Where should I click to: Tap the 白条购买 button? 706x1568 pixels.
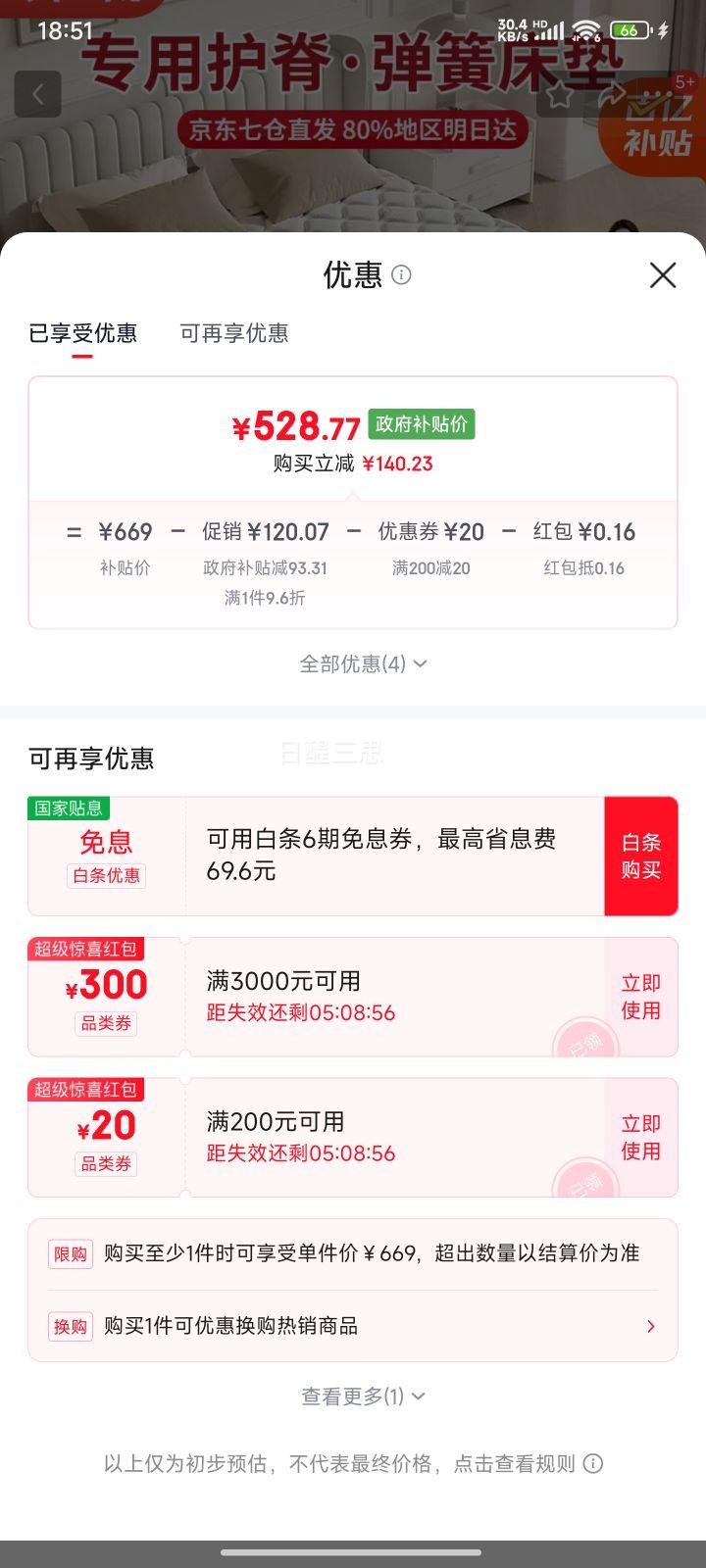[641, 856]
